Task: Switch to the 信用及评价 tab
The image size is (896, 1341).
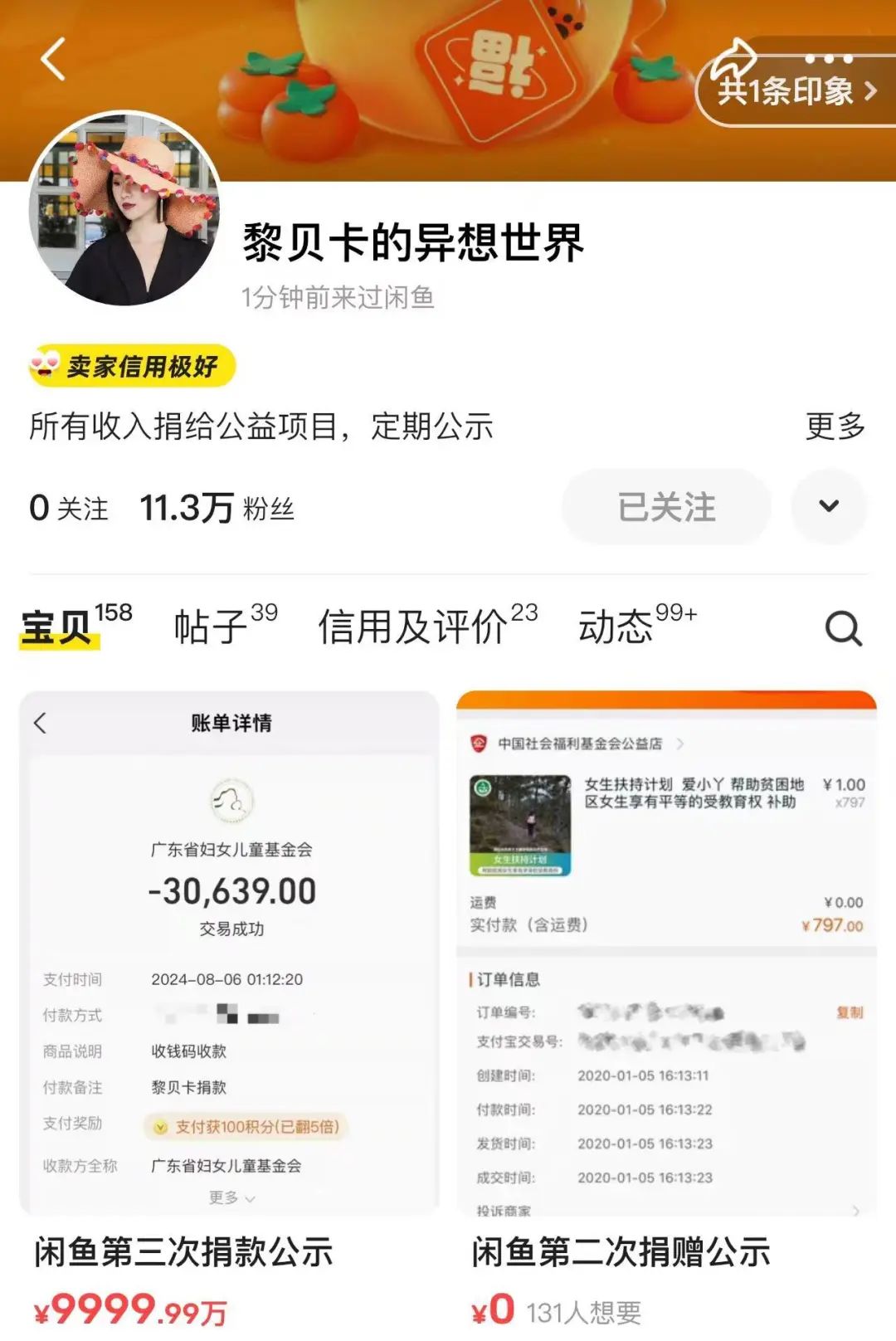Action: [426, 626]
